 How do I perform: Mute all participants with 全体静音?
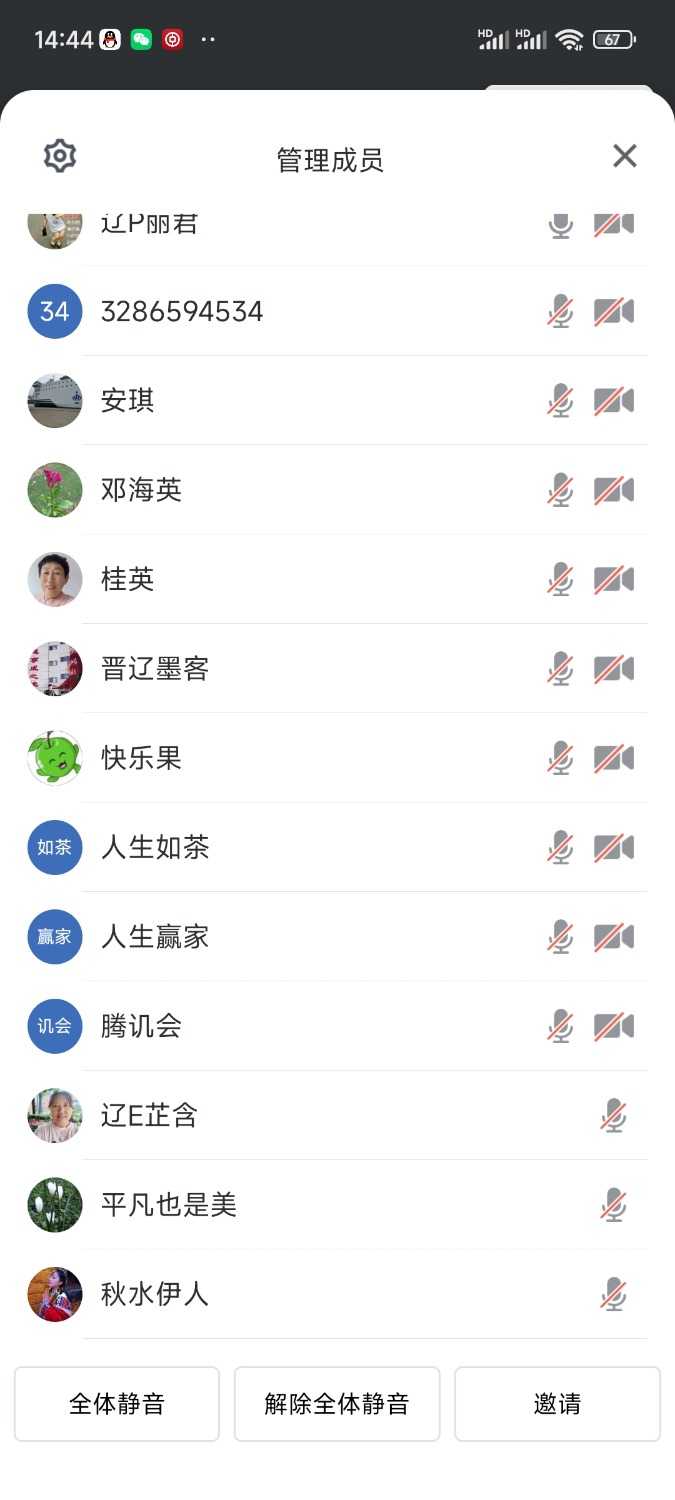[x=117, y=1404]
